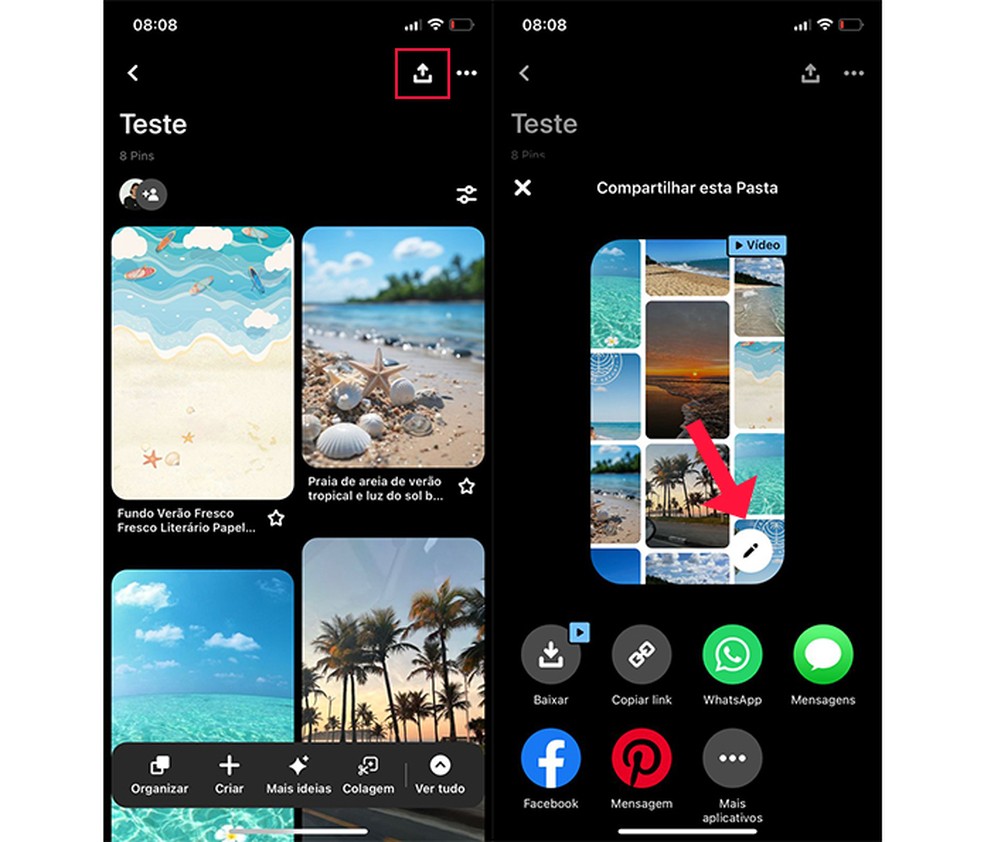
Task: Add a collaborator to the Teste board
Action: click(153, 195)
